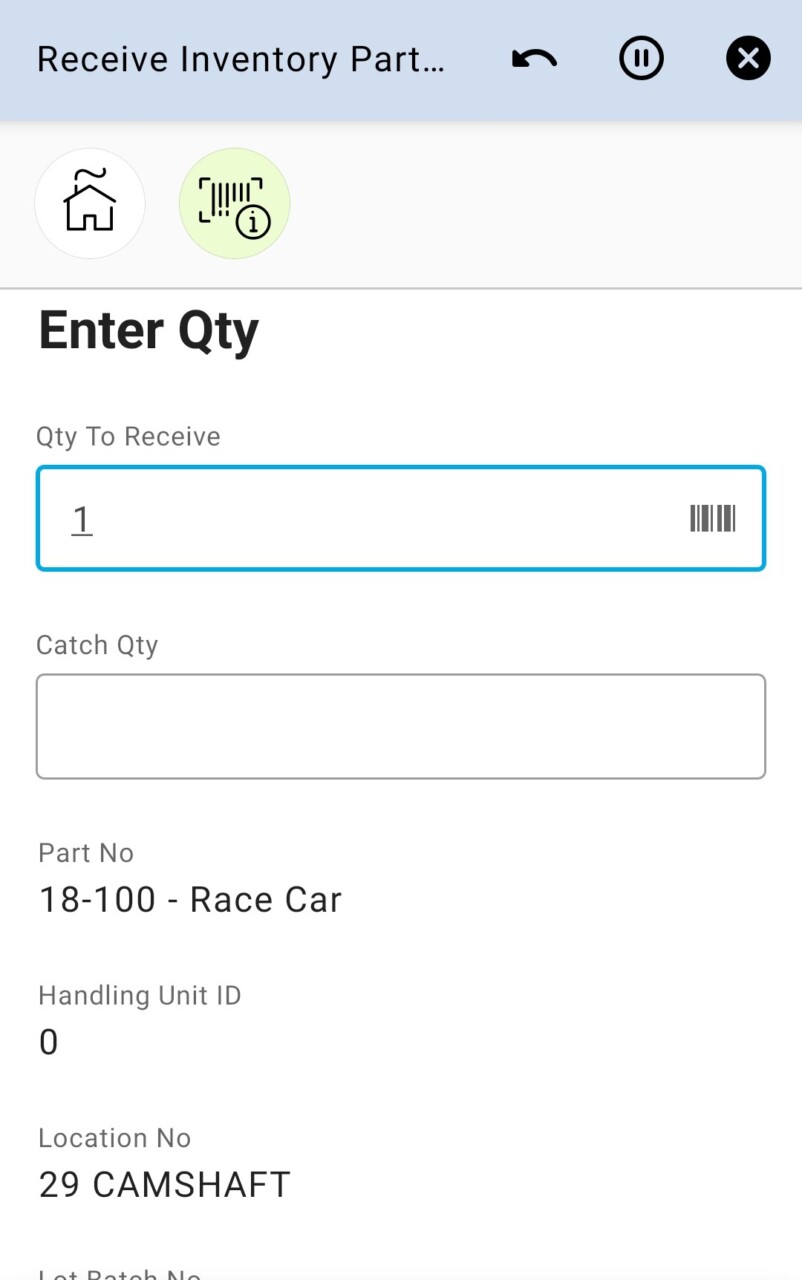The image size is (802, 1280).
Task: Open barcode scan info
Action: pyautogui.click(x=234, y=203)
